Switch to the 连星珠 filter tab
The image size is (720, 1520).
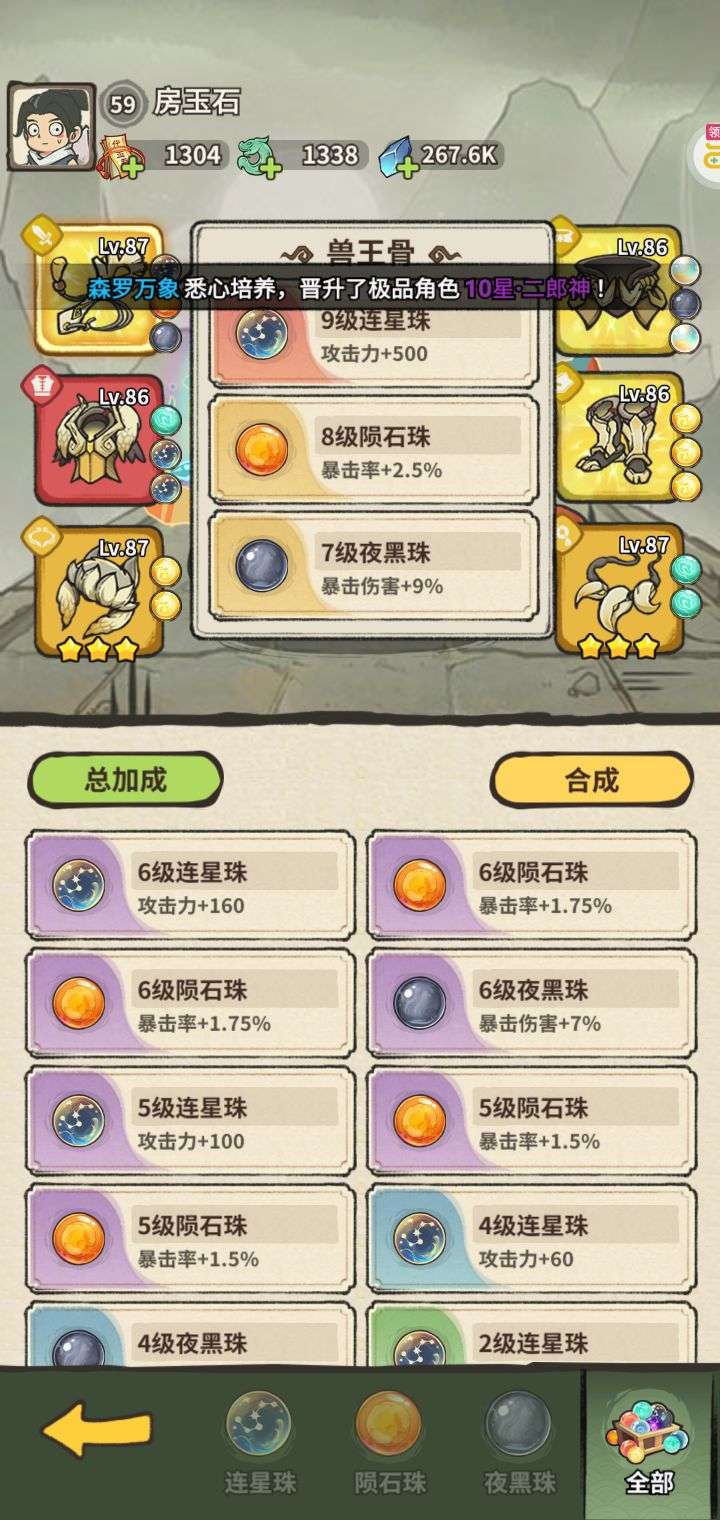(x=258, y=1436)
